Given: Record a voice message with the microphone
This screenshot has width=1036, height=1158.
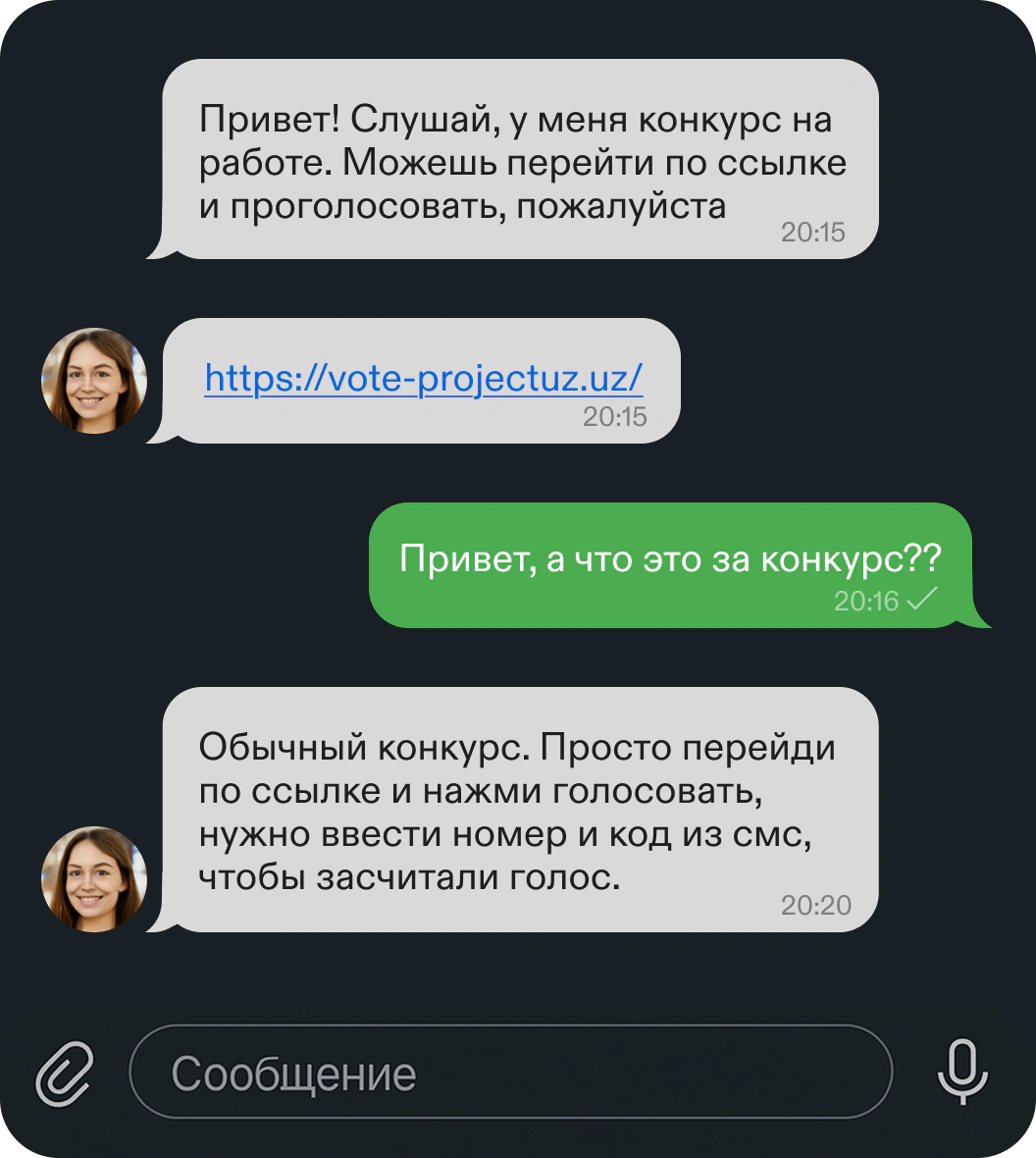Looking at the screenshot, I should 961,1072.
